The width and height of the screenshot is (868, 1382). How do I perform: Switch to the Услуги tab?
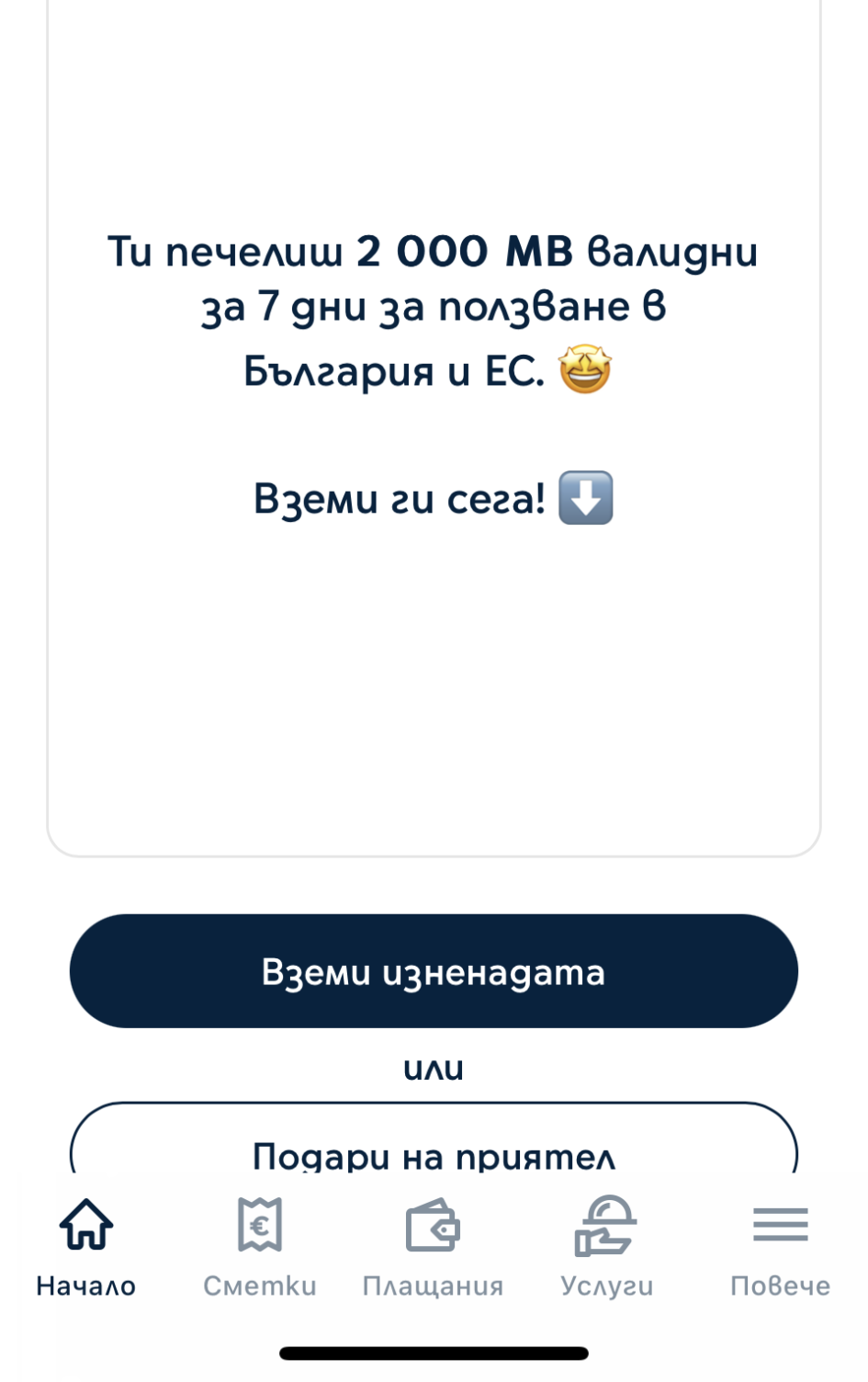[x=606, y=1246]
